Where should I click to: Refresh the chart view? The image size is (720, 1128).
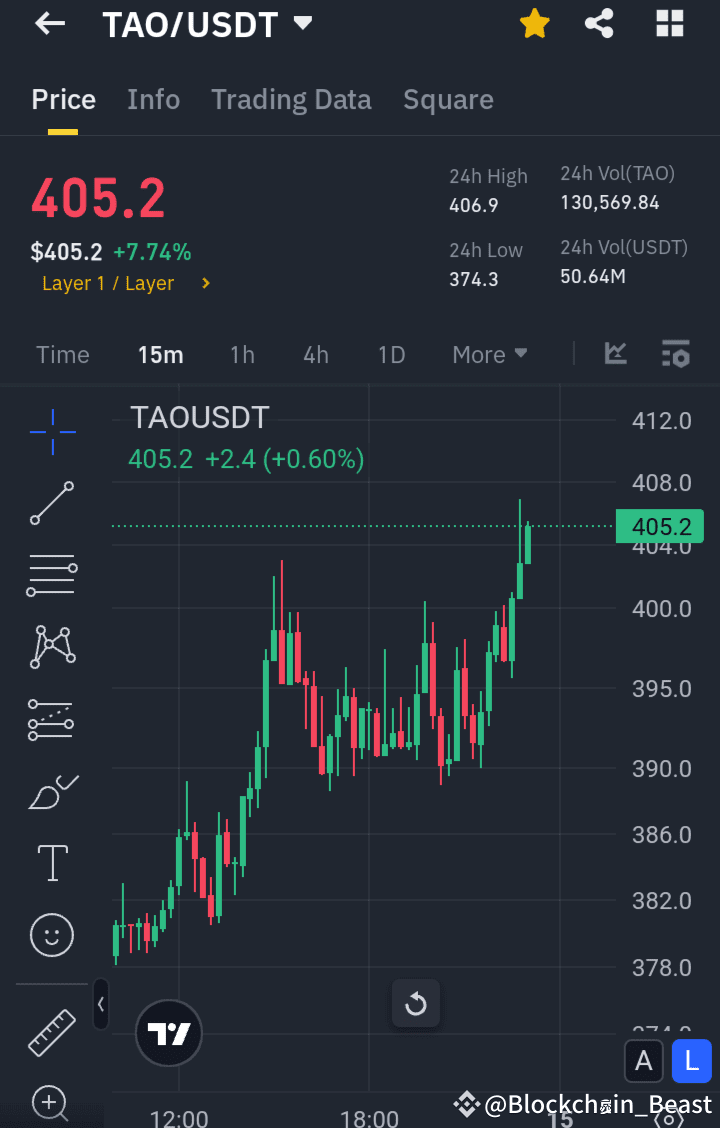point(415,1004)
